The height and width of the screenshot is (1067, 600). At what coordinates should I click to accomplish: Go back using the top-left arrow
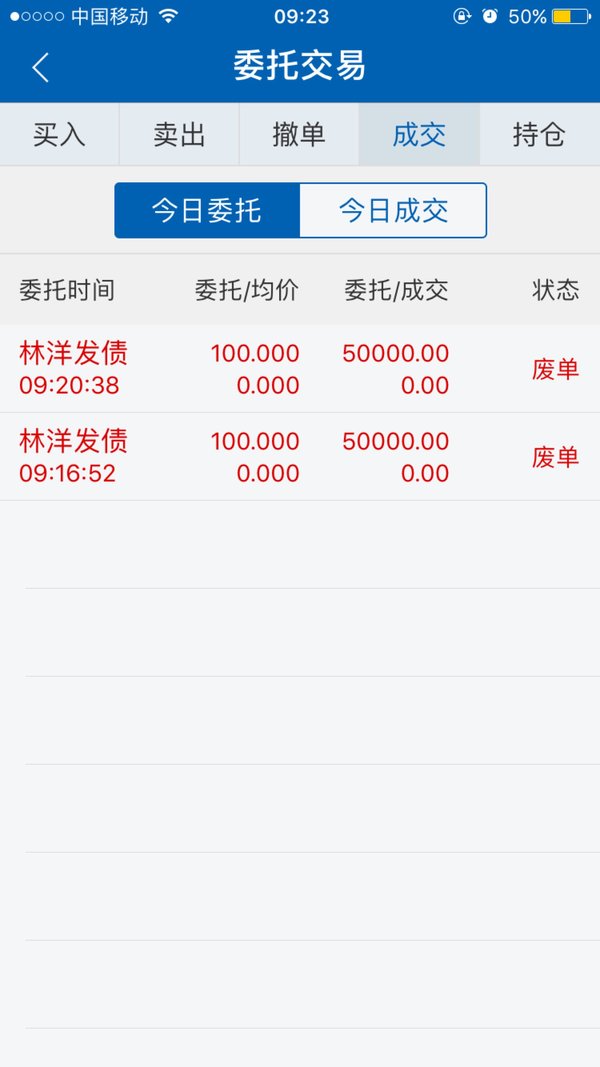click(41, 67)
